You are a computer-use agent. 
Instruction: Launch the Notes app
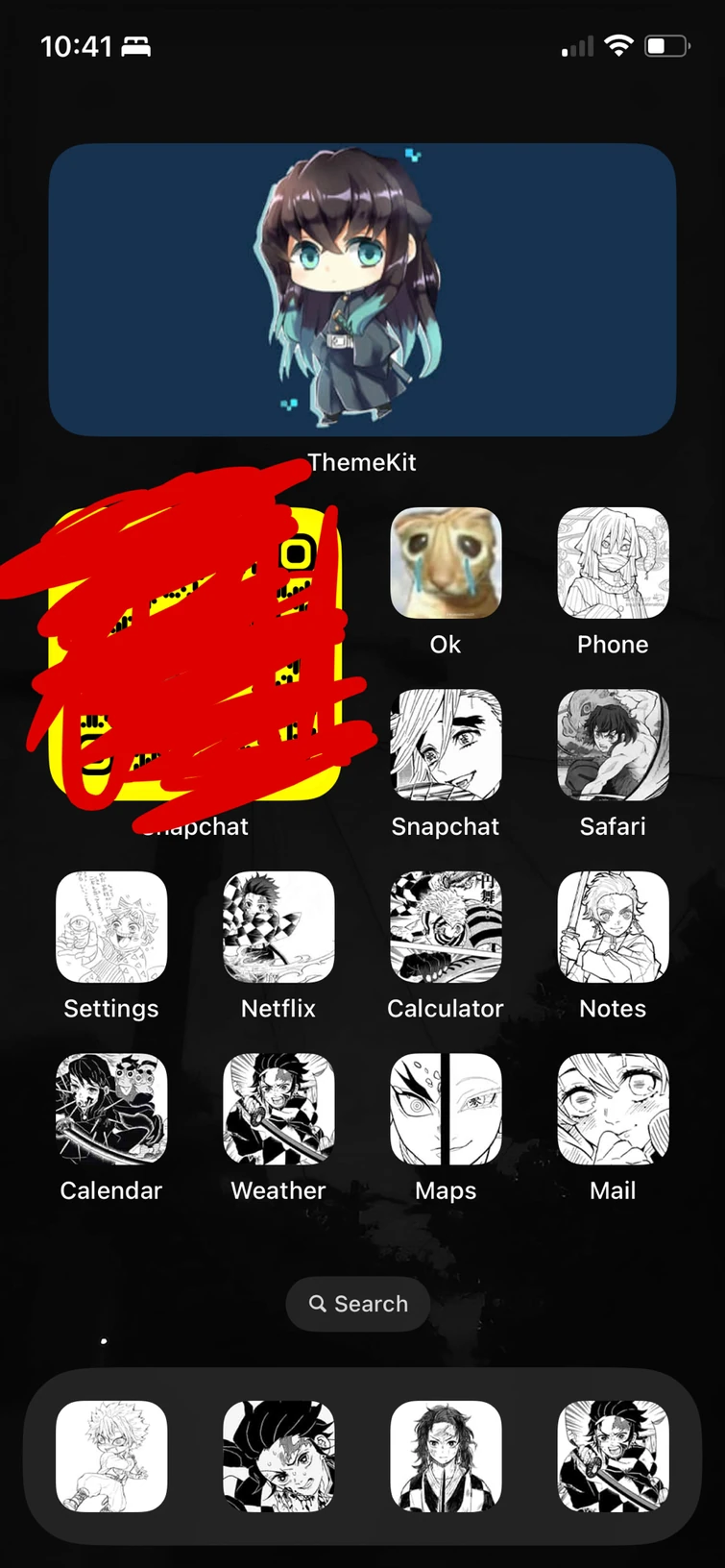[x=612, y=927]
